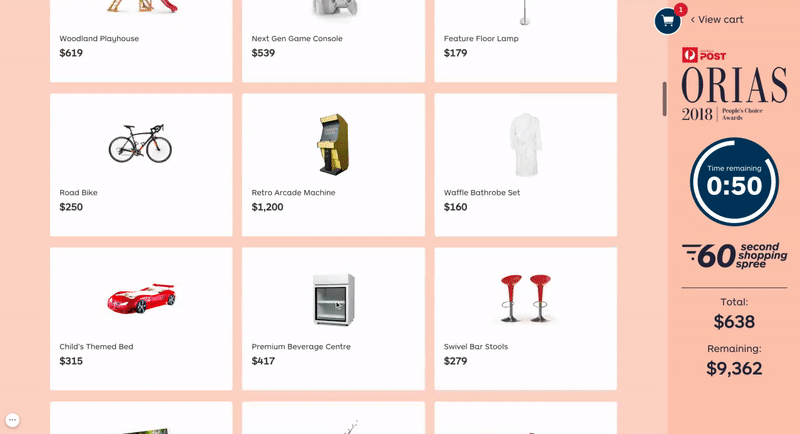The image size is (800, 434).
Task: Open the three-dots bubble in the corner
Action: point(12,420)
